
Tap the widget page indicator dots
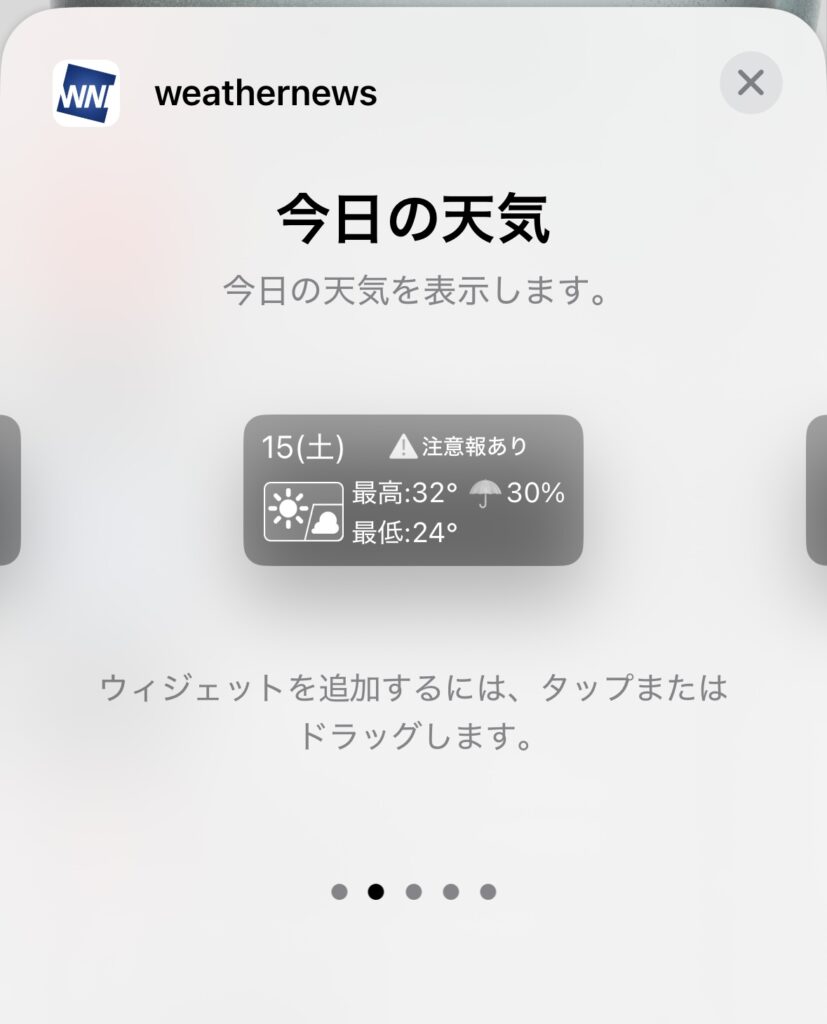(413, 891)
